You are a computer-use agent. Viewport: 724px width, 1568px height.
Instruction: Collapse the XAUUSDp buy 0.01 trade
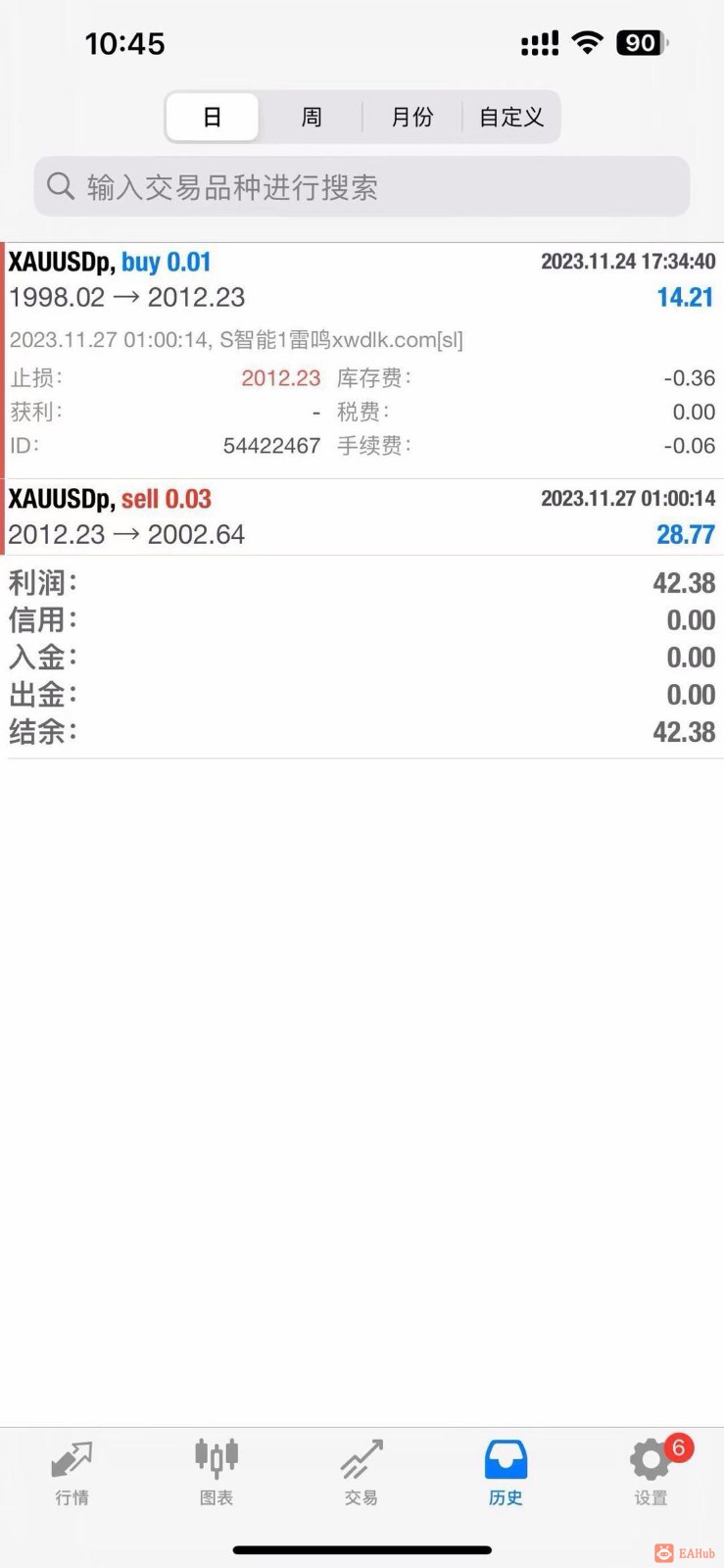(362, 280)
